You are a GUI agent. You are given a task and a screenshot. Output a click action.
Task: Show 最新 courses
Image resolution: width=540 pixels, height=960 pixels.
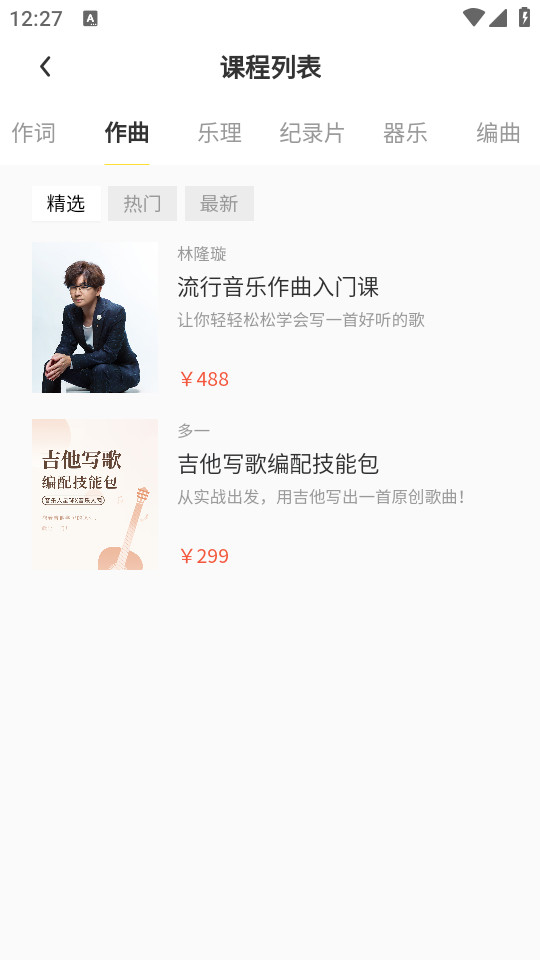click(x=219, y=203)
